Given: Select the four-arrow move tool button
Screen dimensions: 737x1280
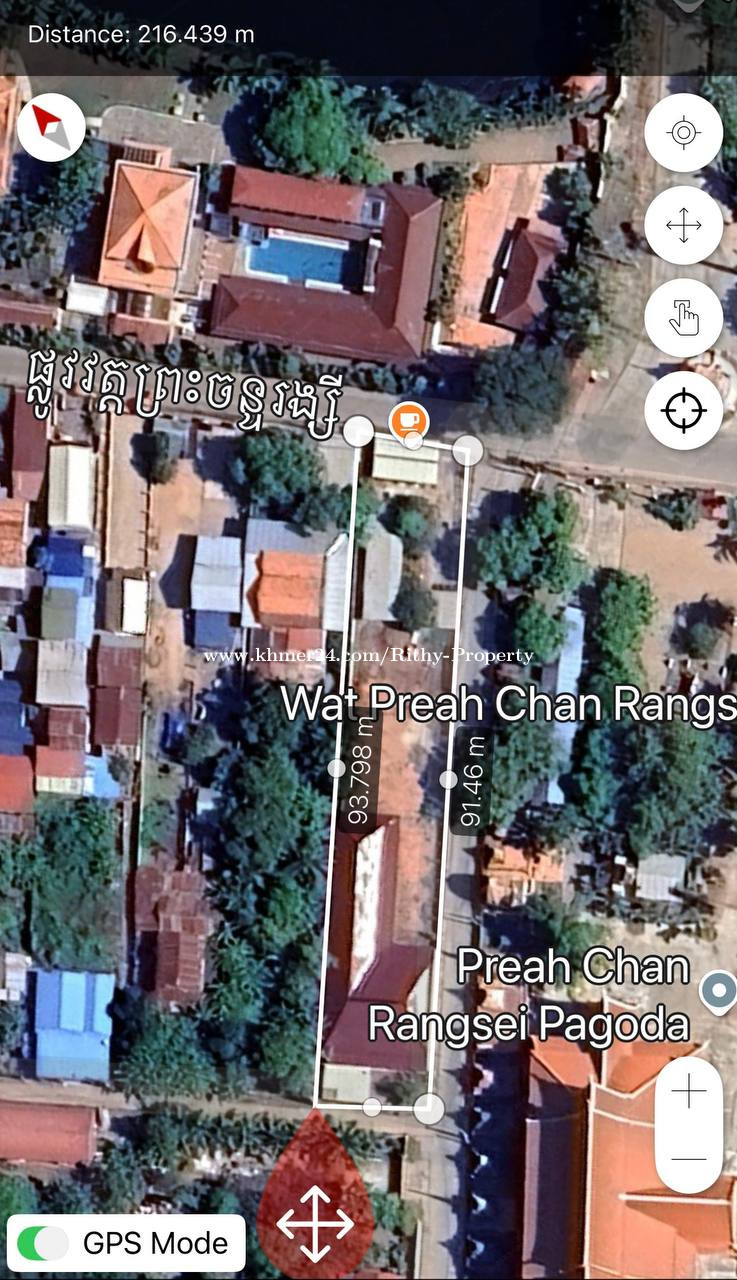Looking at the screenshot, I should 684,225.
